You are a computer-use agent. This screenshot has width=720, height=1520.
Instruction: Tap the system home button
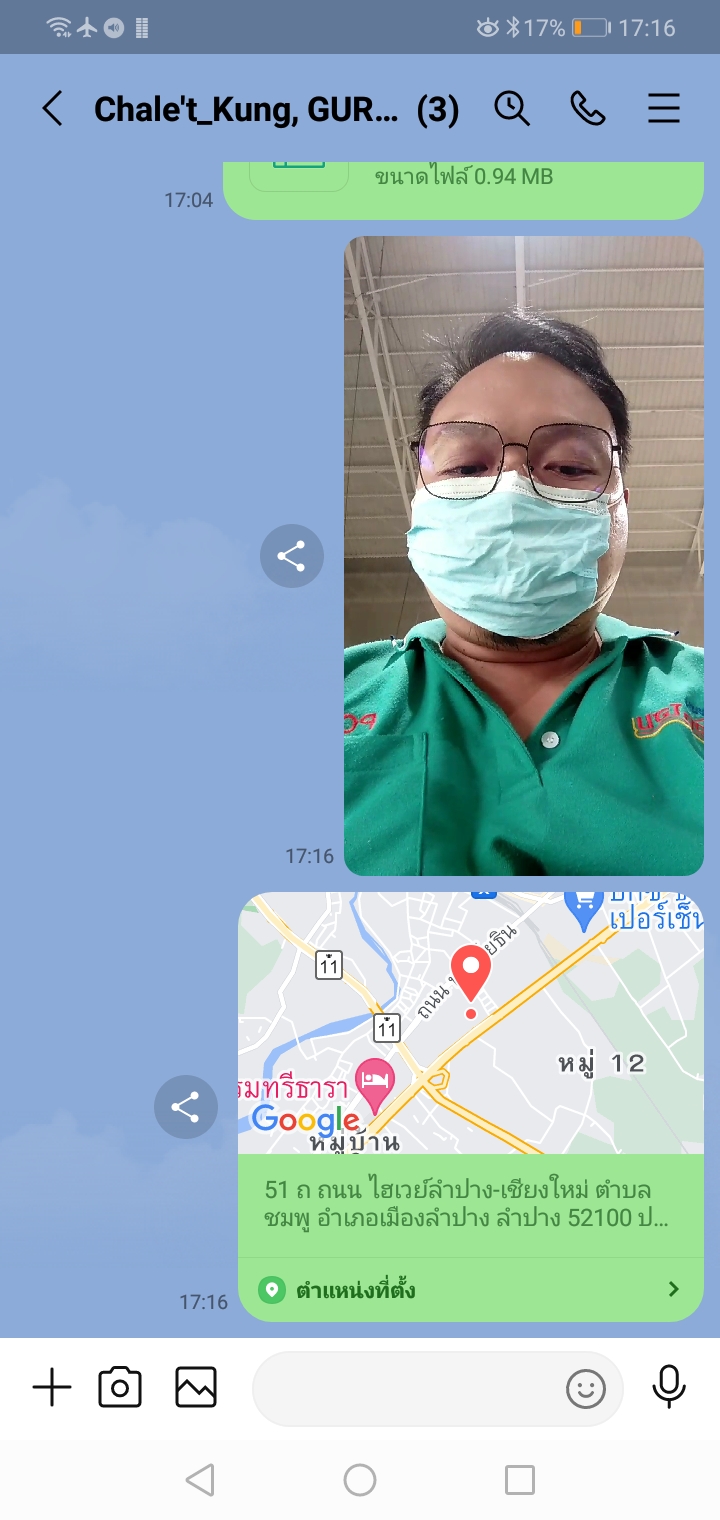(360, 1480)
